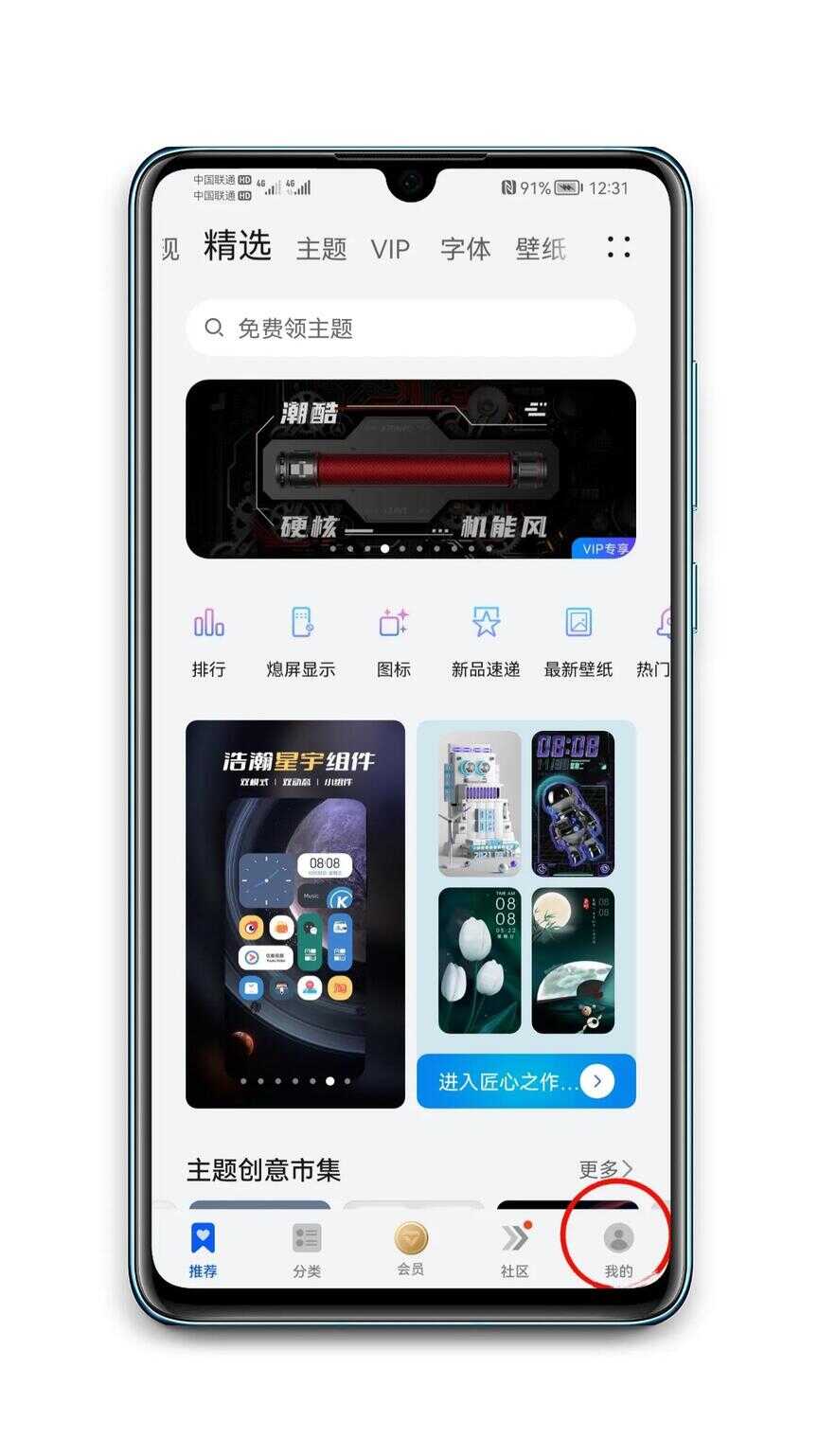Open the 浩瀚星宇组件 theme card

(295, 914)
